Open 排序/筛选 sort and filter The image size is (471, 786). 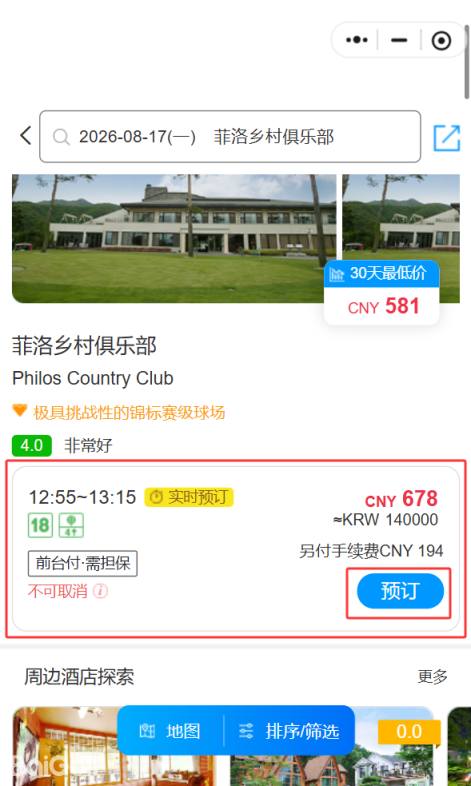coord(289,731)
